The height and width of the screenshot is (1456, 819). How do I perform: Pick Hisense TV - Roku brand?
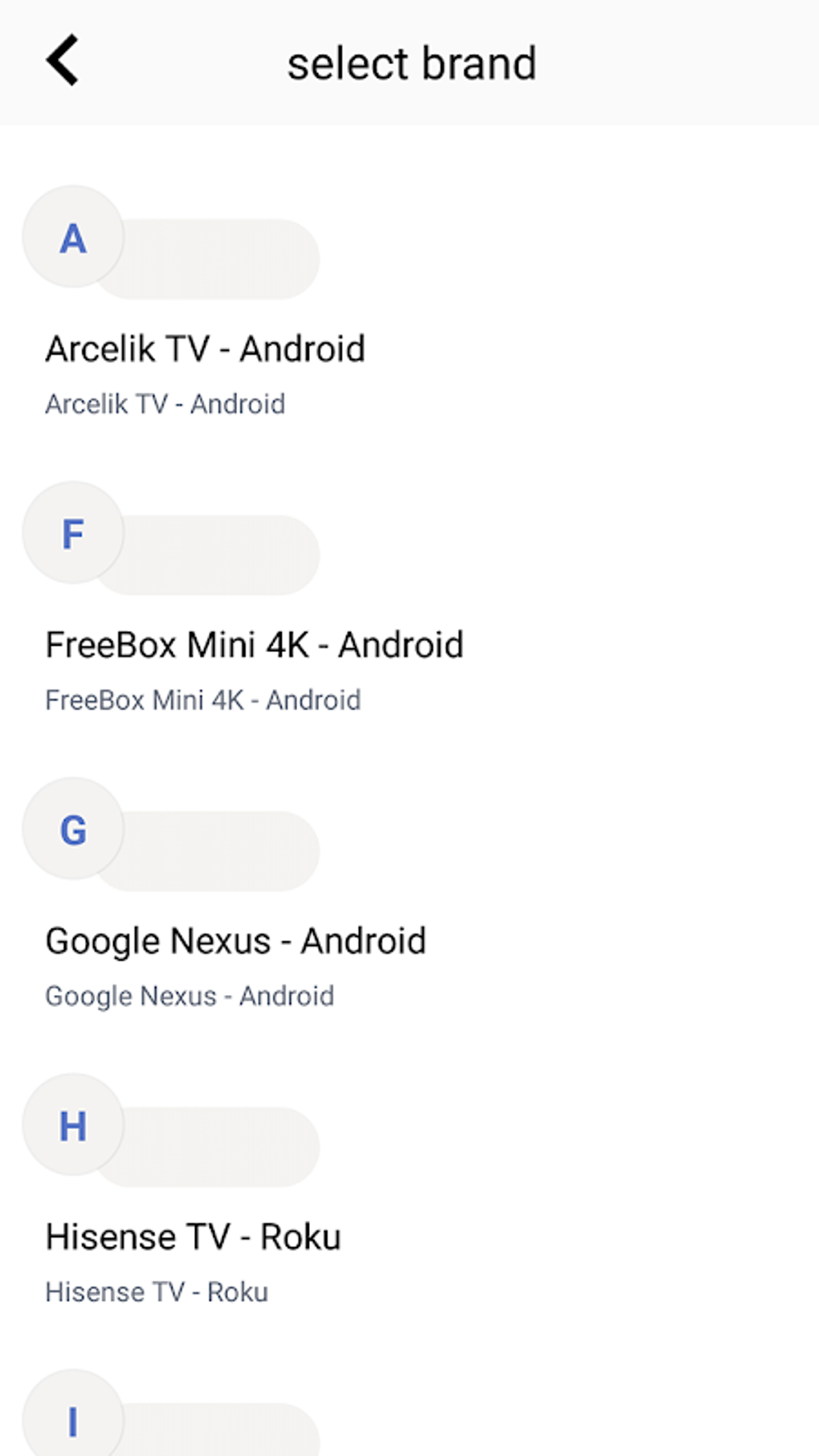[193, 1238]
